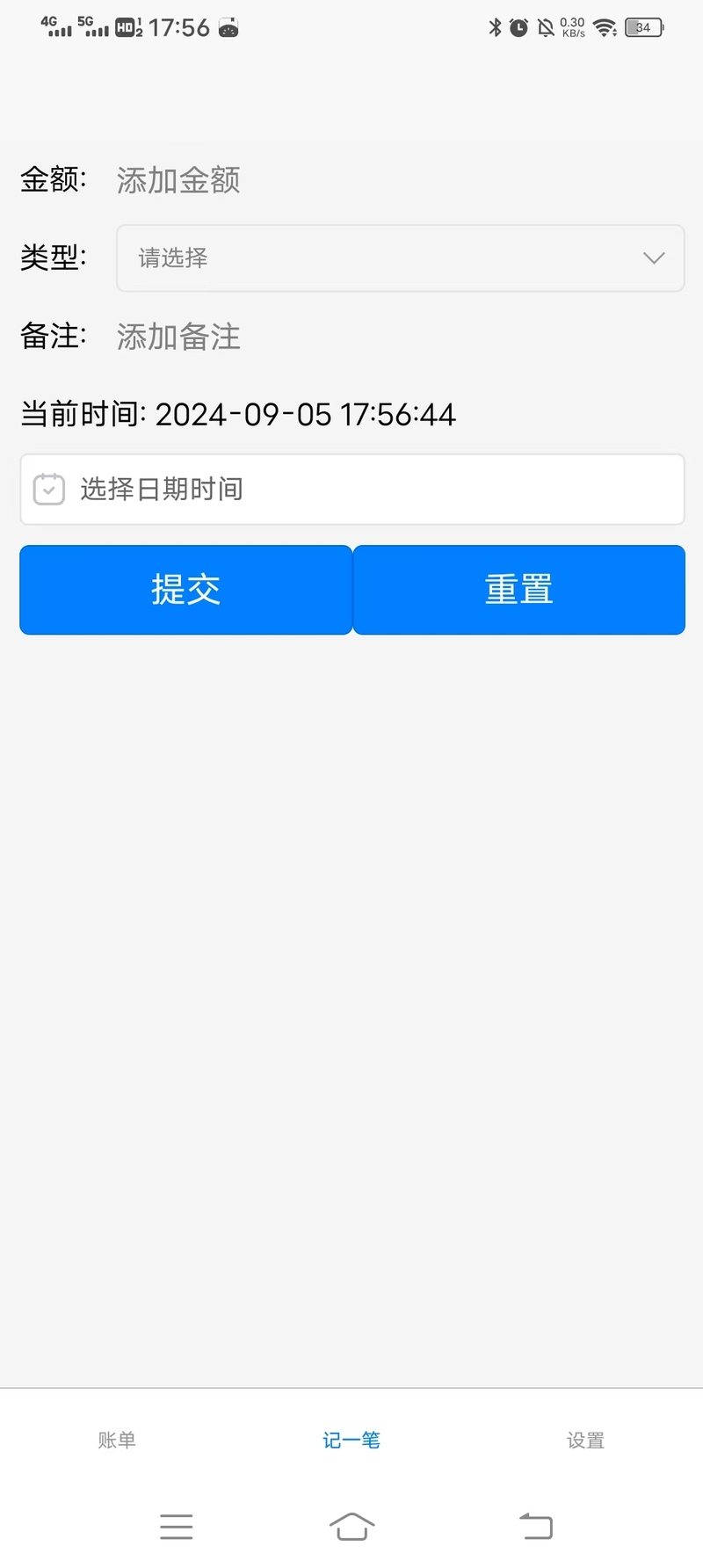This screenshot has height=1568, width=703.
Task: Tap the system back button
Action: tap(536, 1527)
